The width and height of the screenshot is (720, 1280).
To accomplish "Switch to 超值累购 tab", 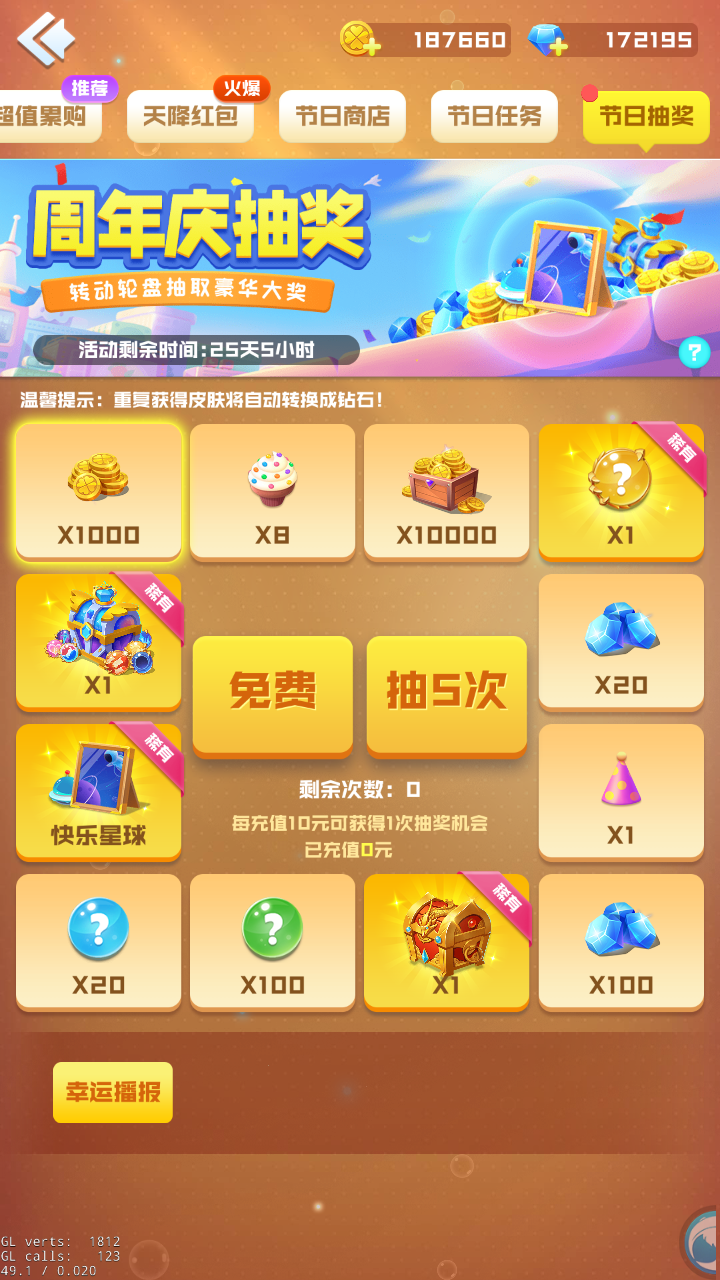I will (48, 116).
